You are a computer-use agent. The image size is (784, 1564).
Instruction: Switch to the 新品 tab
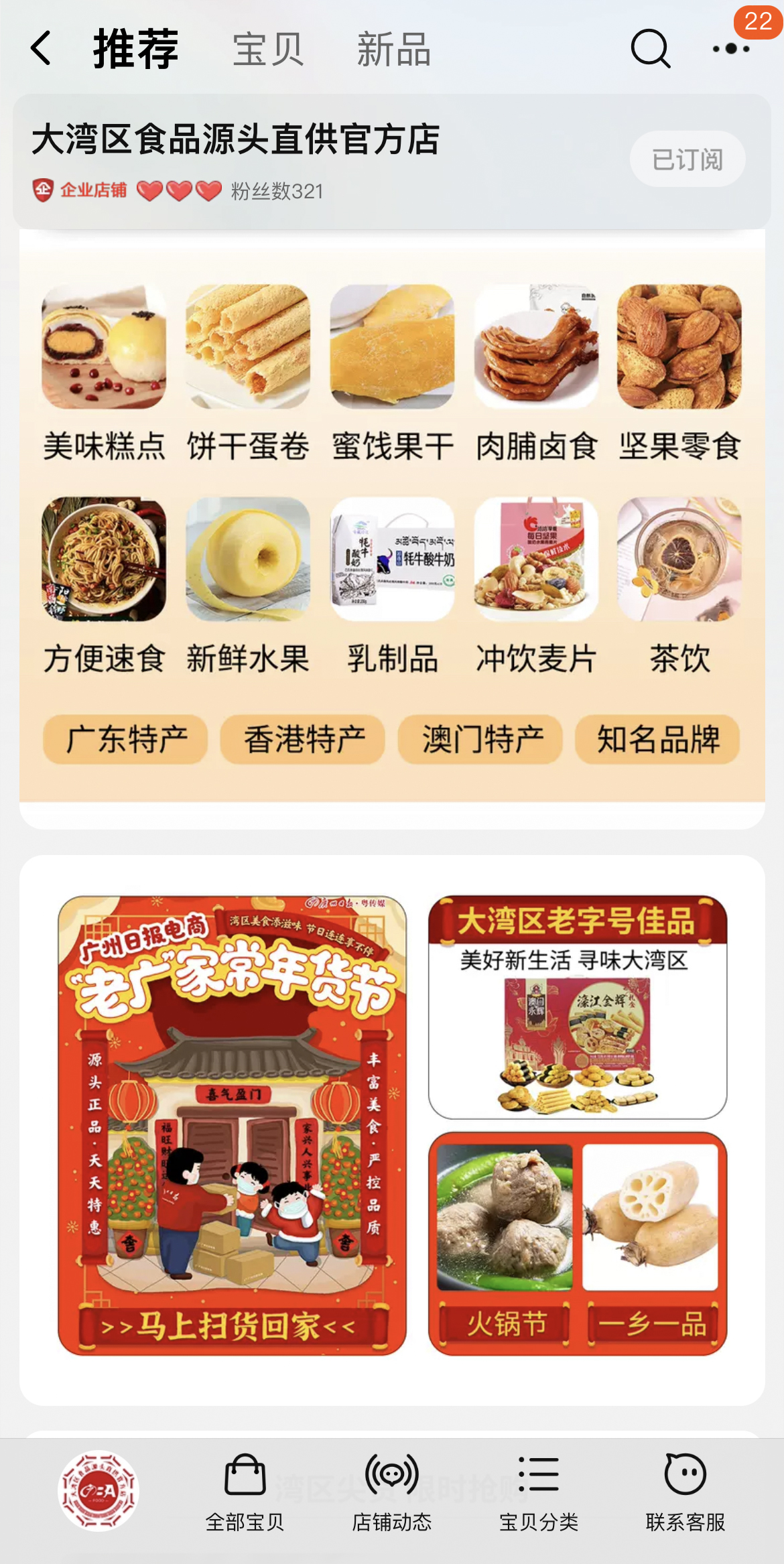(x=393, y=49)
